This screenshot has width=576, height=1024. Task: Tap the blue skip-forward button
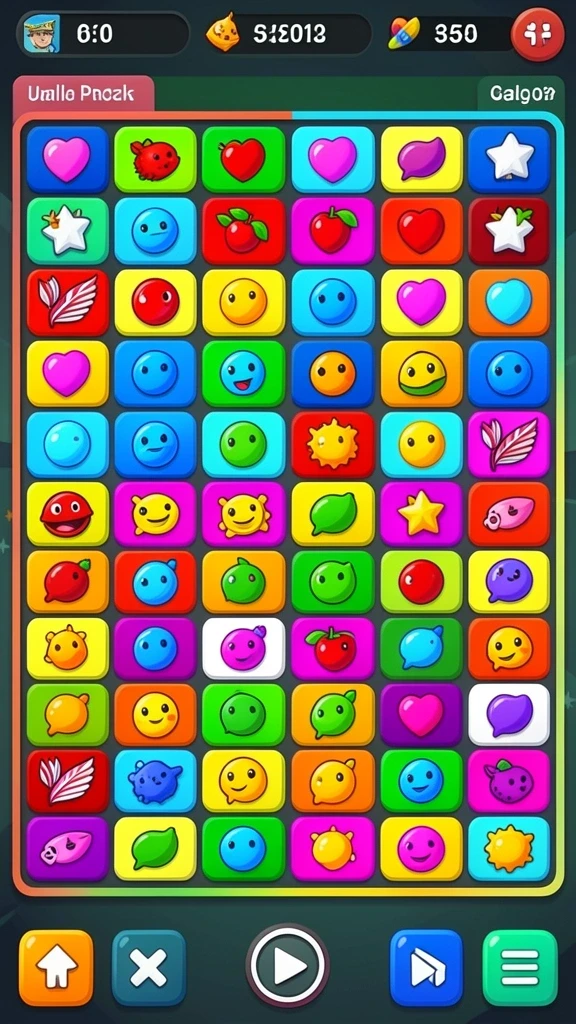pos(426,967)
